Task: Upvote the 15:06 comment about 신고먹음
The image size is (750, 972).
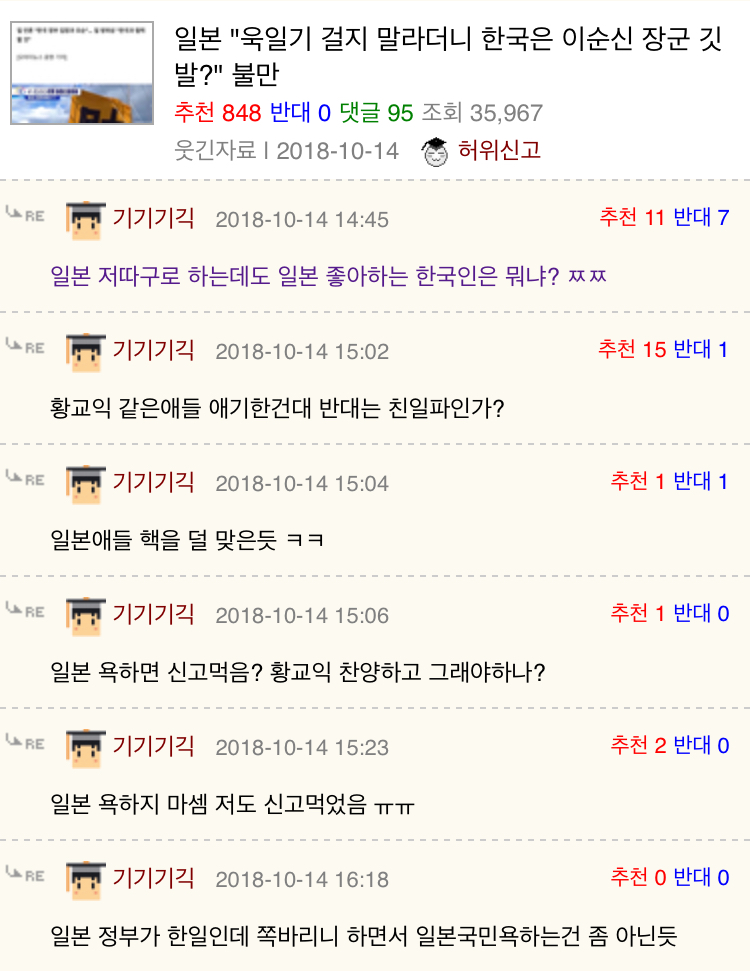Action: tap(637, 613)
